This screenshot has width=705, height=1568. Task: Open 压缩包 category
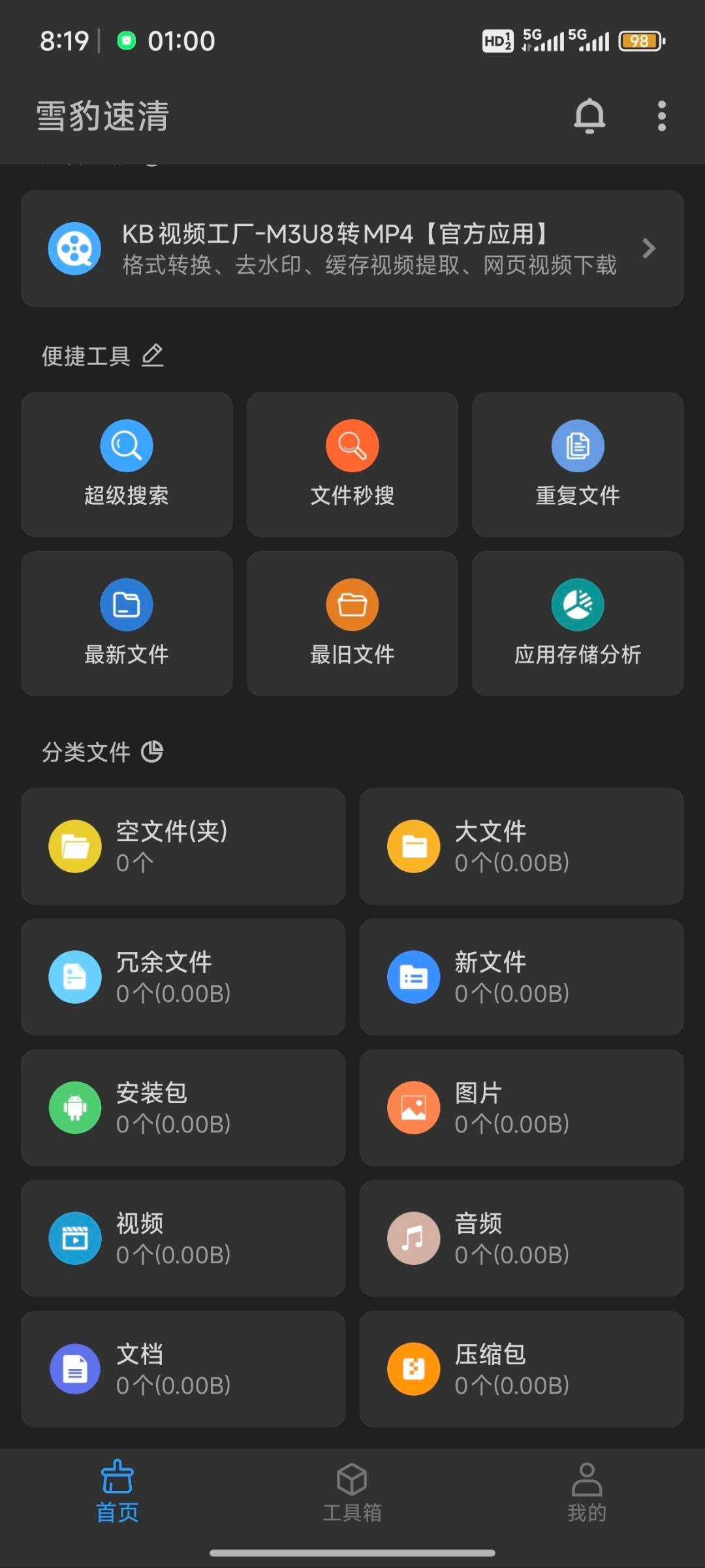[521, 1368]
